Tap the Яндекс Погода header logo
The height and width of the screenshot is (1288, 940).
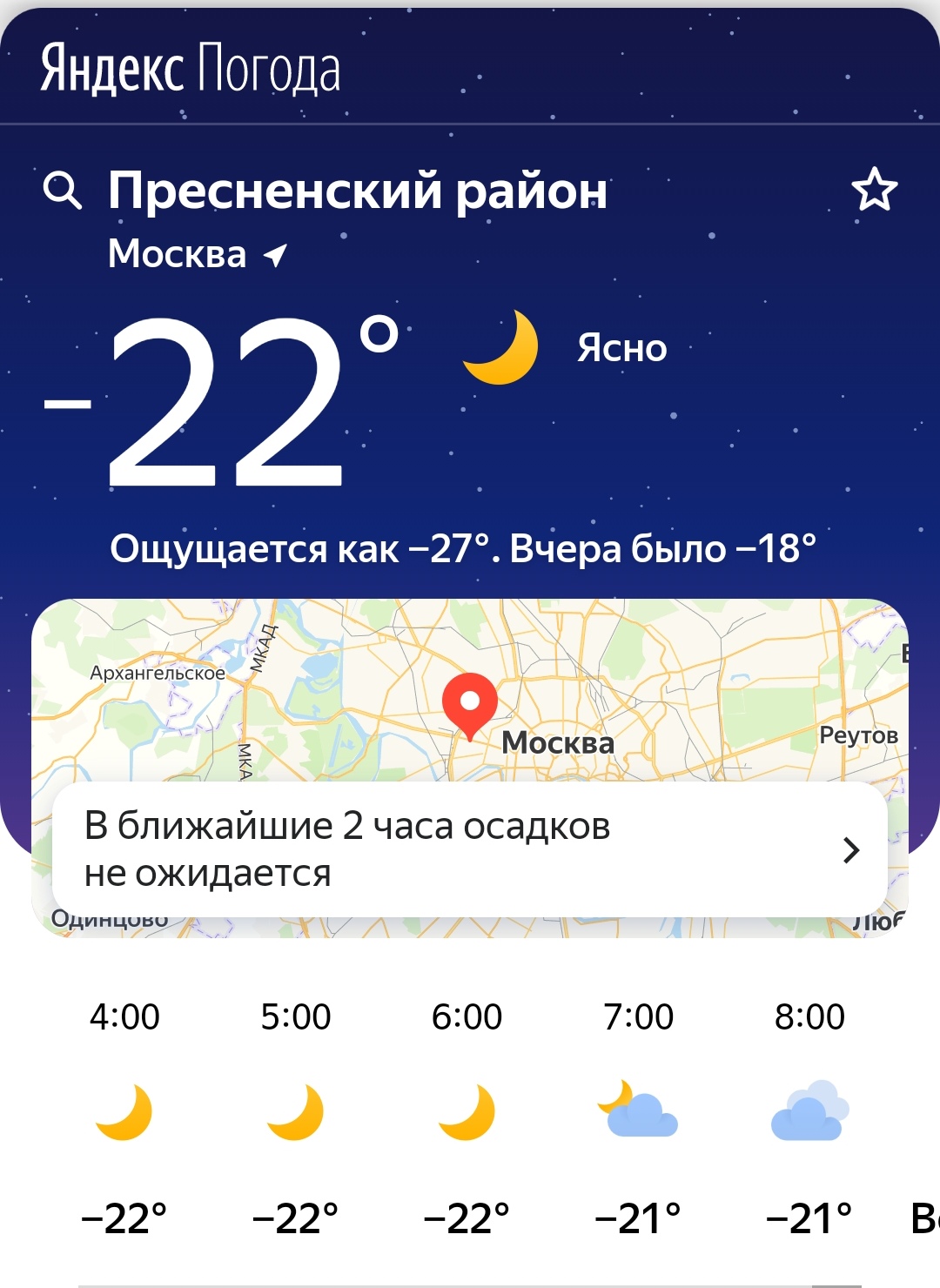click(191, 69)
